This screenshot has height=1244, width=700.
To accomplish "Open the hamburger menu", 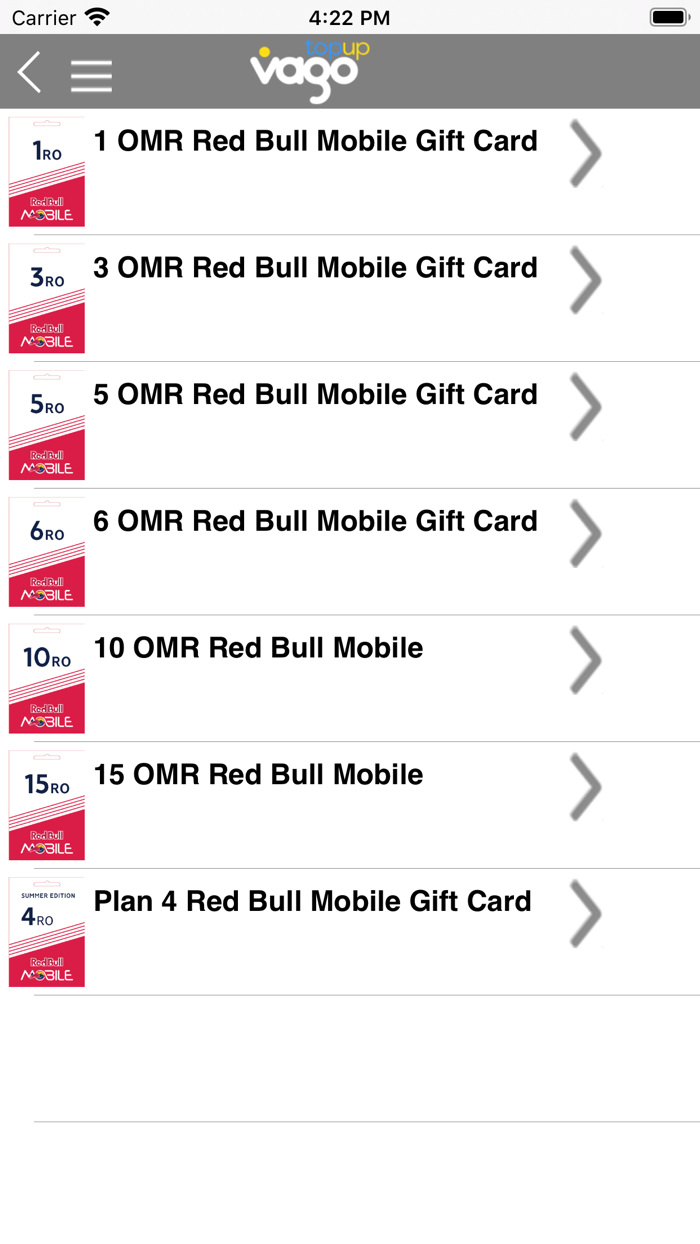I will tap(91, 75).
